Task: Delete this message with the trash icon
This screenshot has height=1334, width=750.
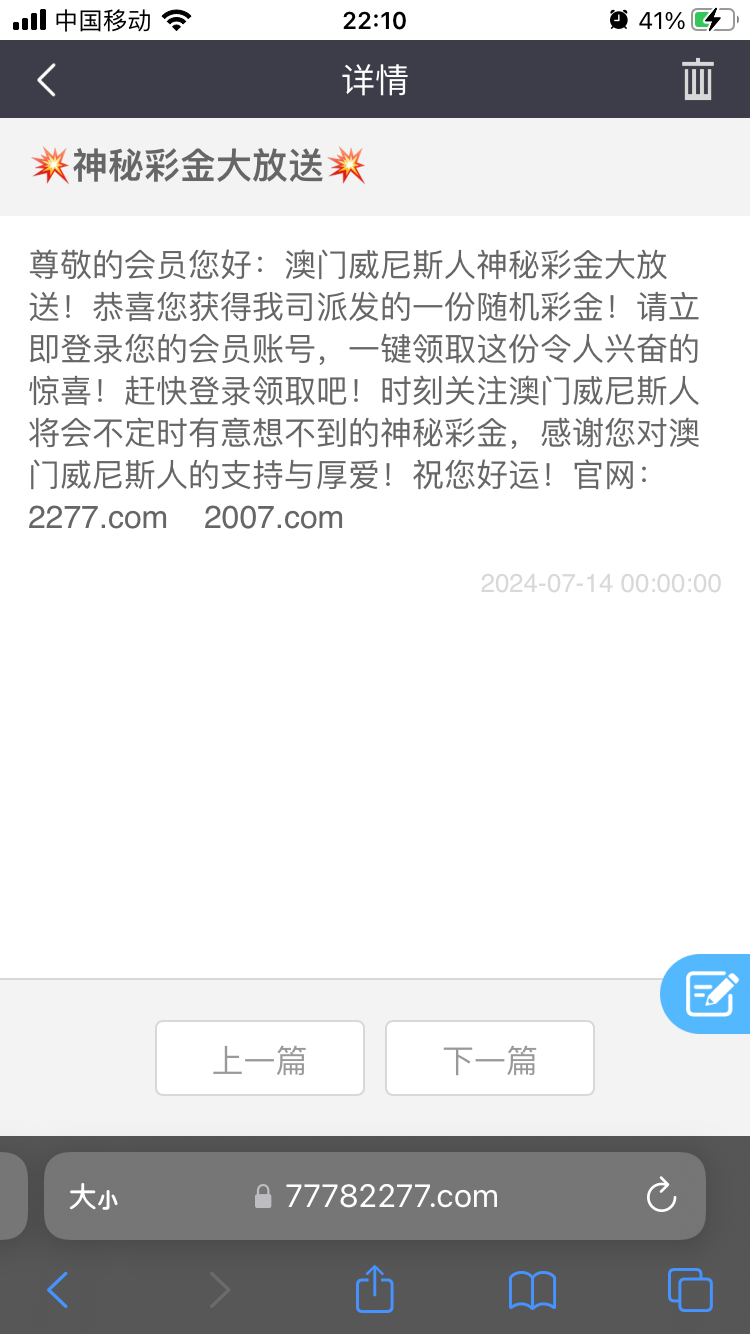Action: (x=697, y=80)
